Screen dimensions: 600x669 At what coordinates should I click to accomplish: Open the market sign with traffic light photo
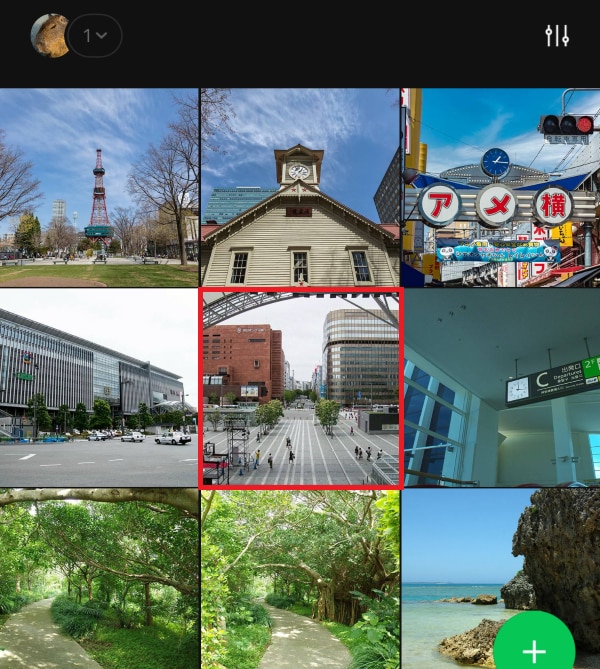click(500, 187)
